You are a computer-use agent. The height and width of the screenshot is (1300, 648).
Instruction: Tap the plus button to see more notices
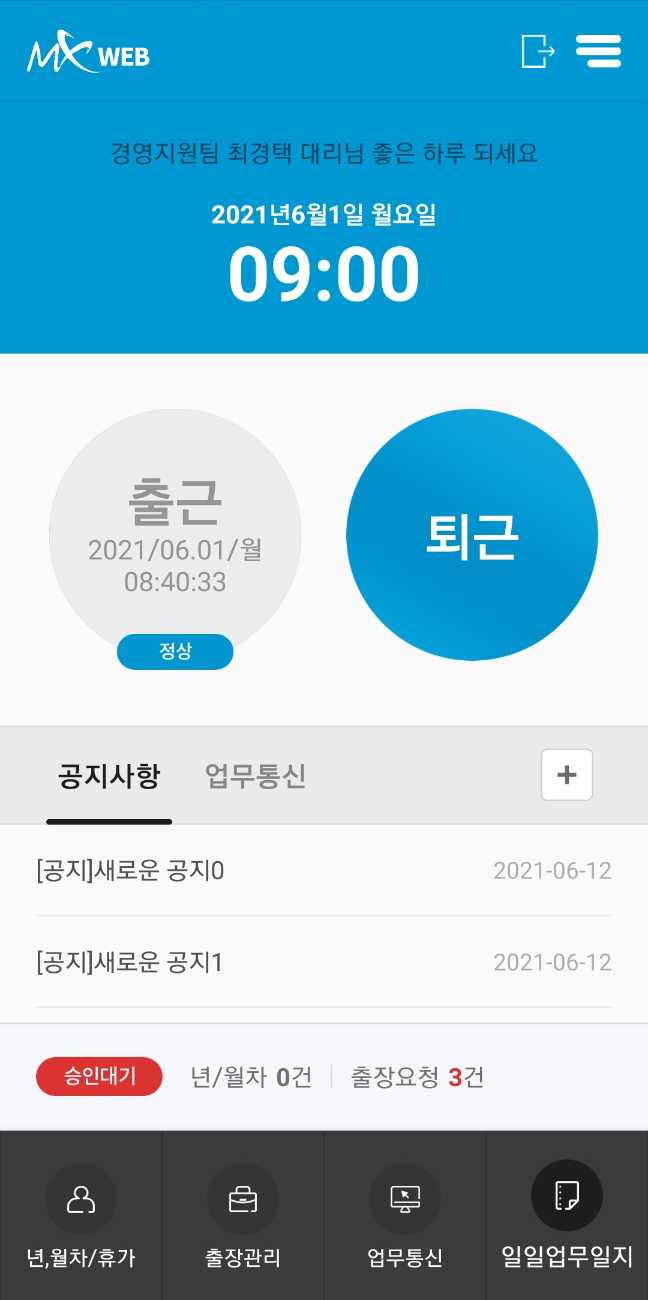567,775
